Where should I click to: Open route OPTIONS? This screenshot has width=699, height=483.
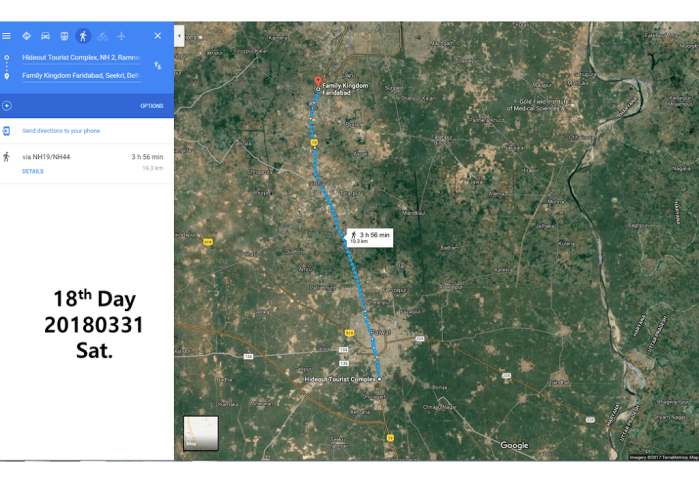click(151, 106)
